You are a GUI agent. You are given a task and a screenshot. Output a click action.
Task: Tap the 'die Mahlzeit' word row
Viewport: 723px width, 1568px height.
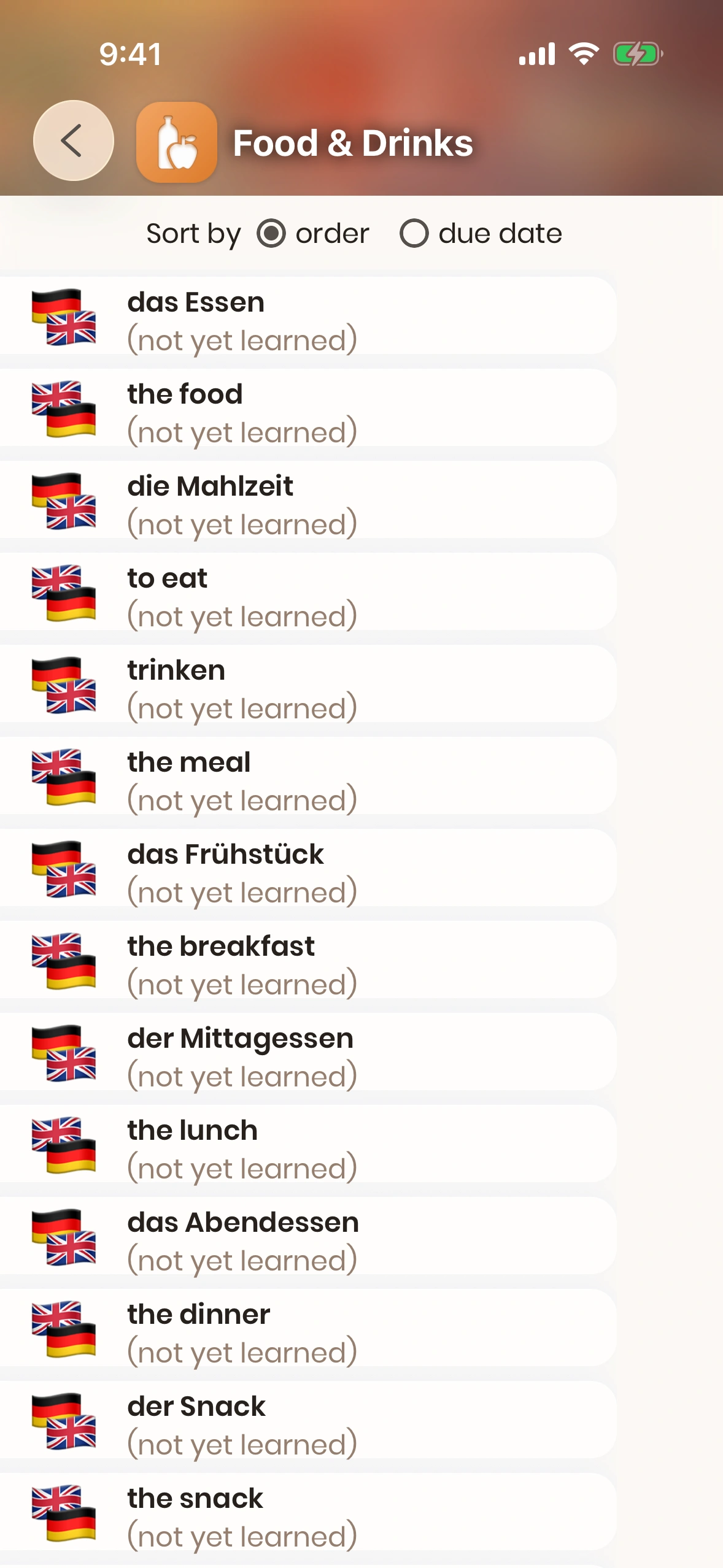307,501
